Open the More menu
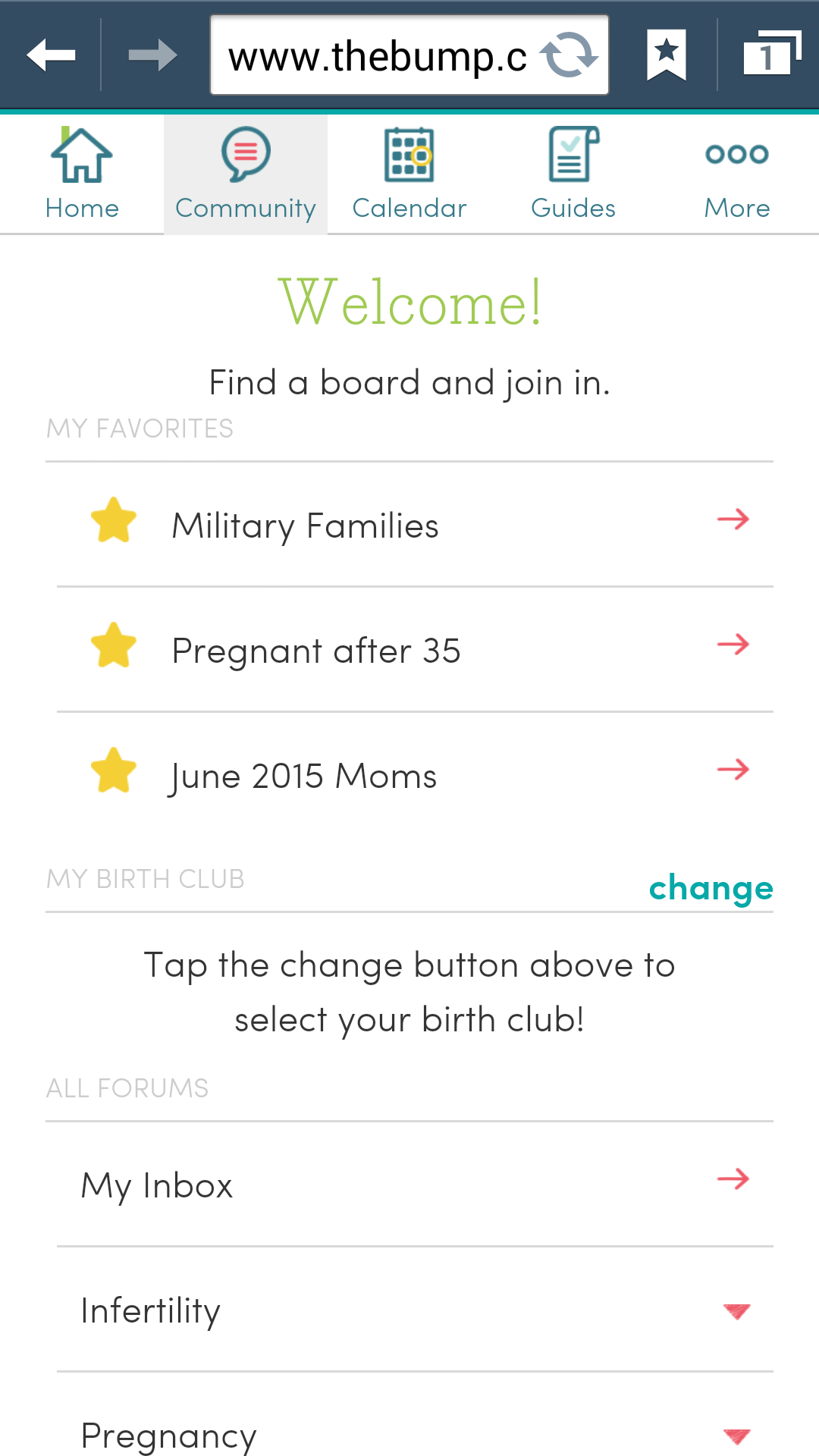 point(736,174)
